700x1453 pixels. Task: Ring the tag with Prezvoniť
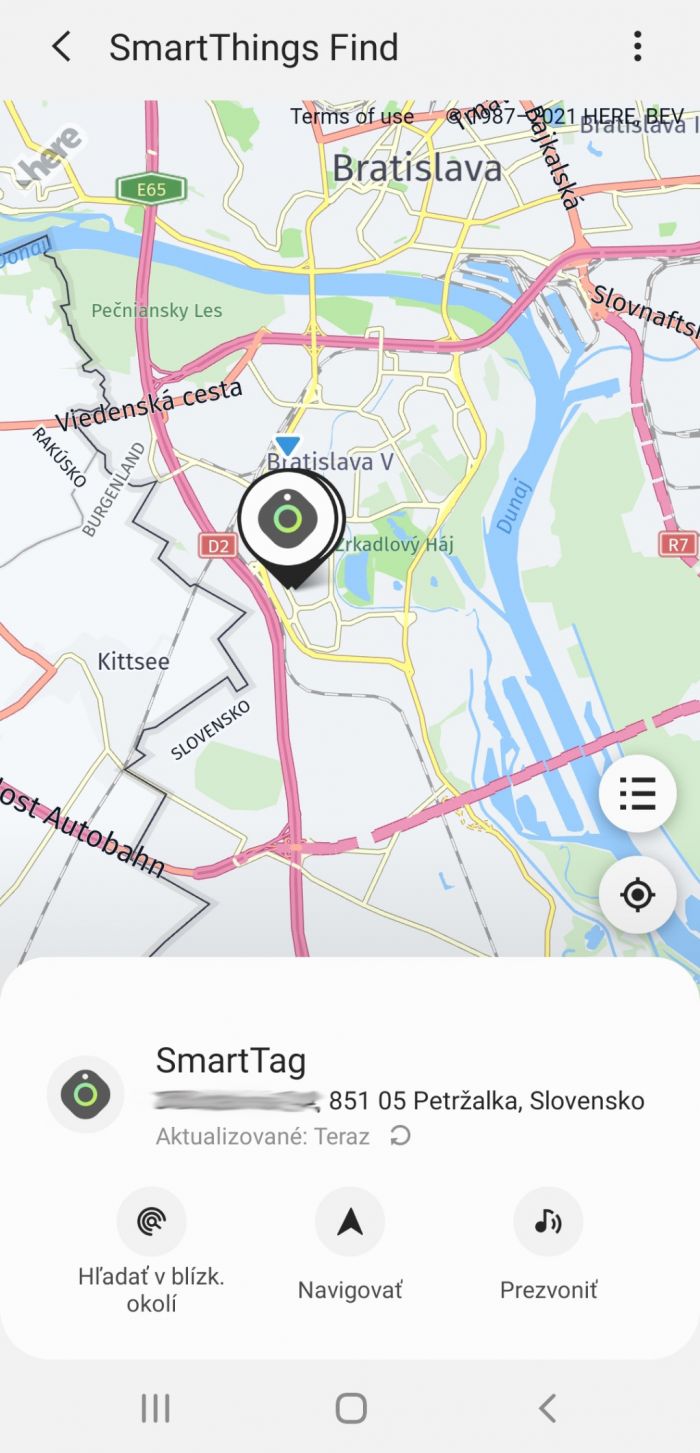548,1246
